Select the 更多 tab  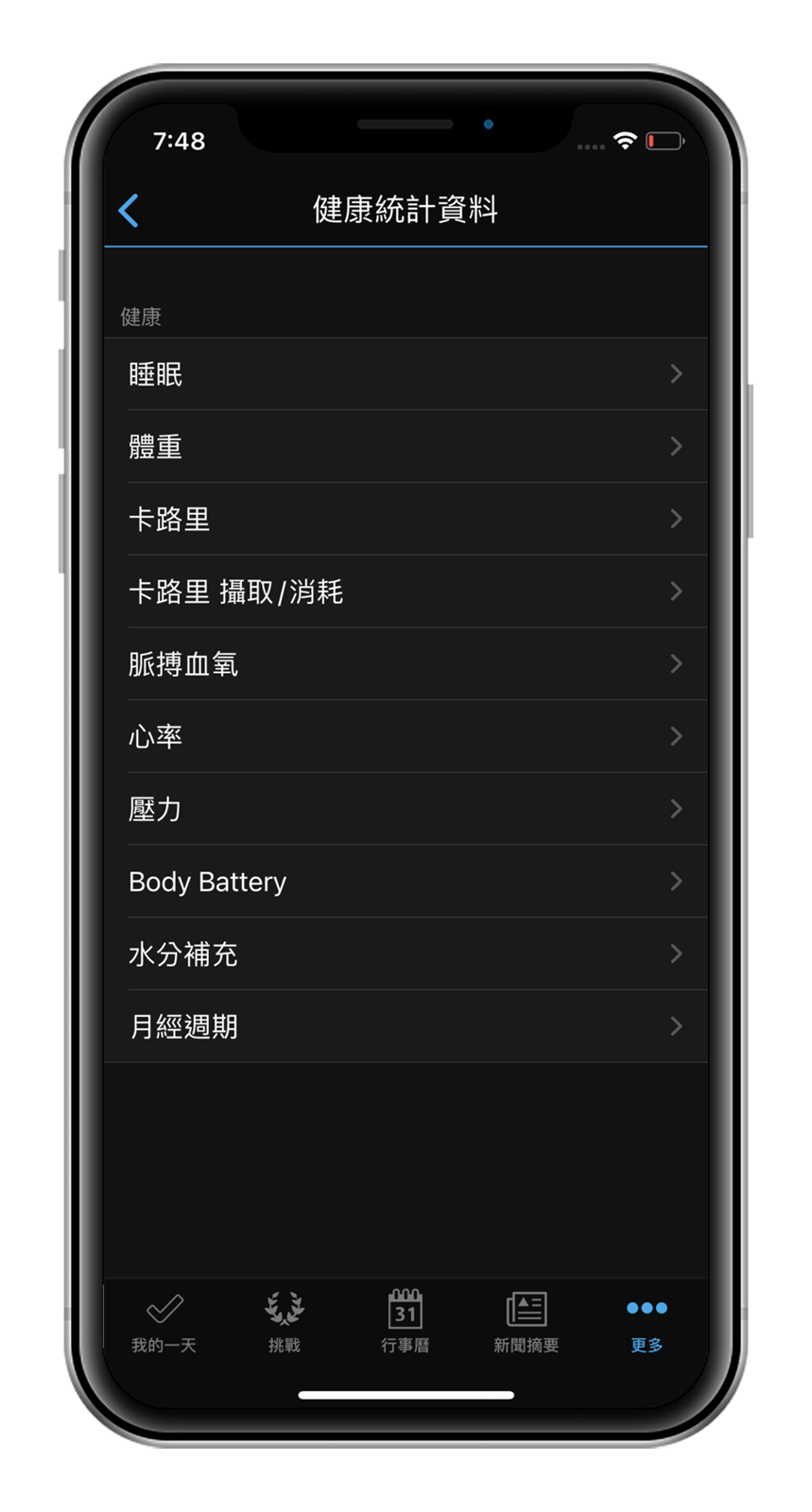pyautogui.click(x=647, y=1321)
